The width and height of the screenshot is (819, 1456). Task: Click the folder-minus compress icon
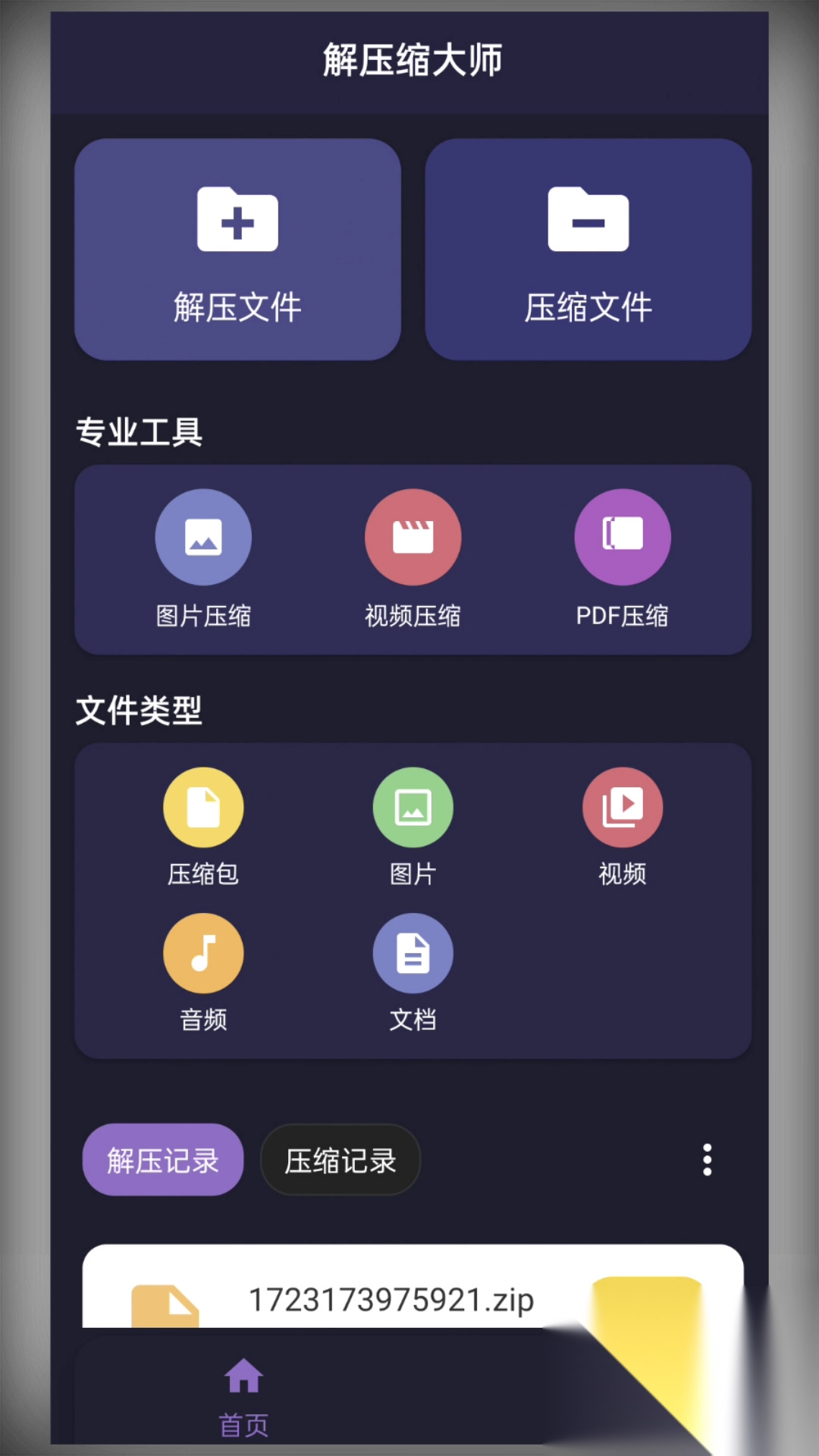click(589, 221)
